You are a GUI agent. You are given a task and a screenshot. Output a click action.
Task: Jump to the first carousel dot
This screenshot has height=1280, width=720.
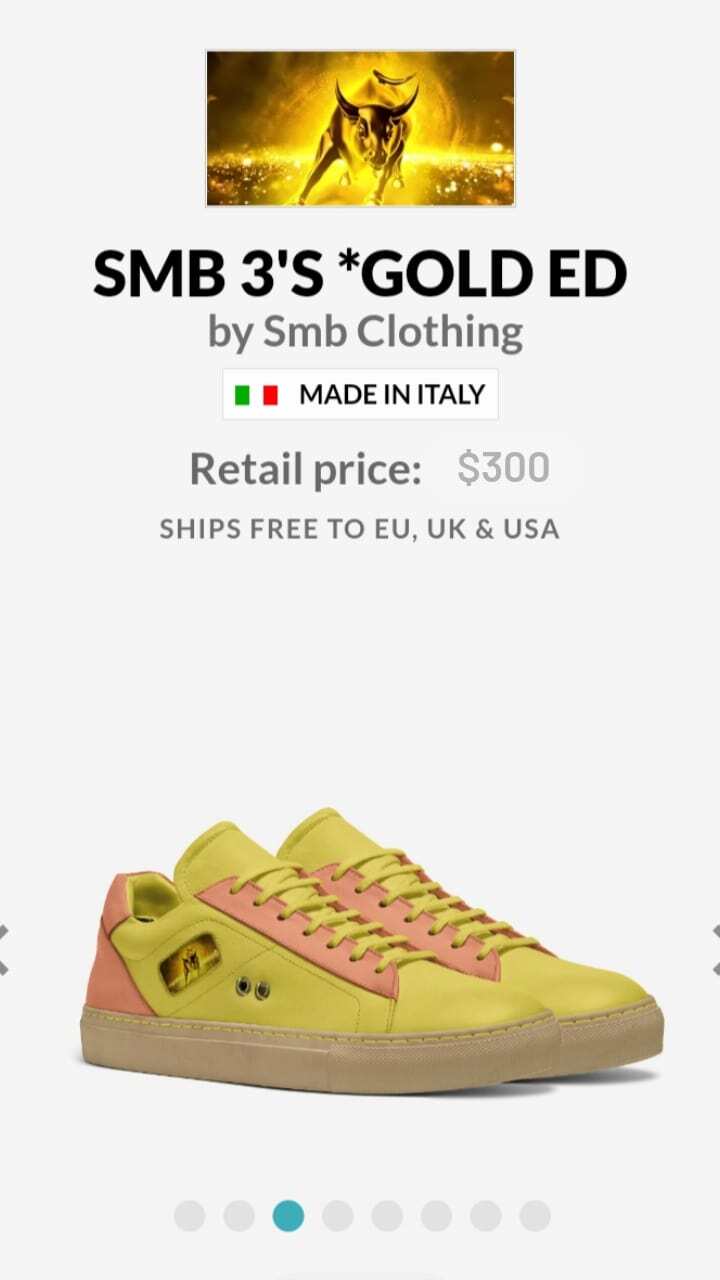[x=190, y=1216]
